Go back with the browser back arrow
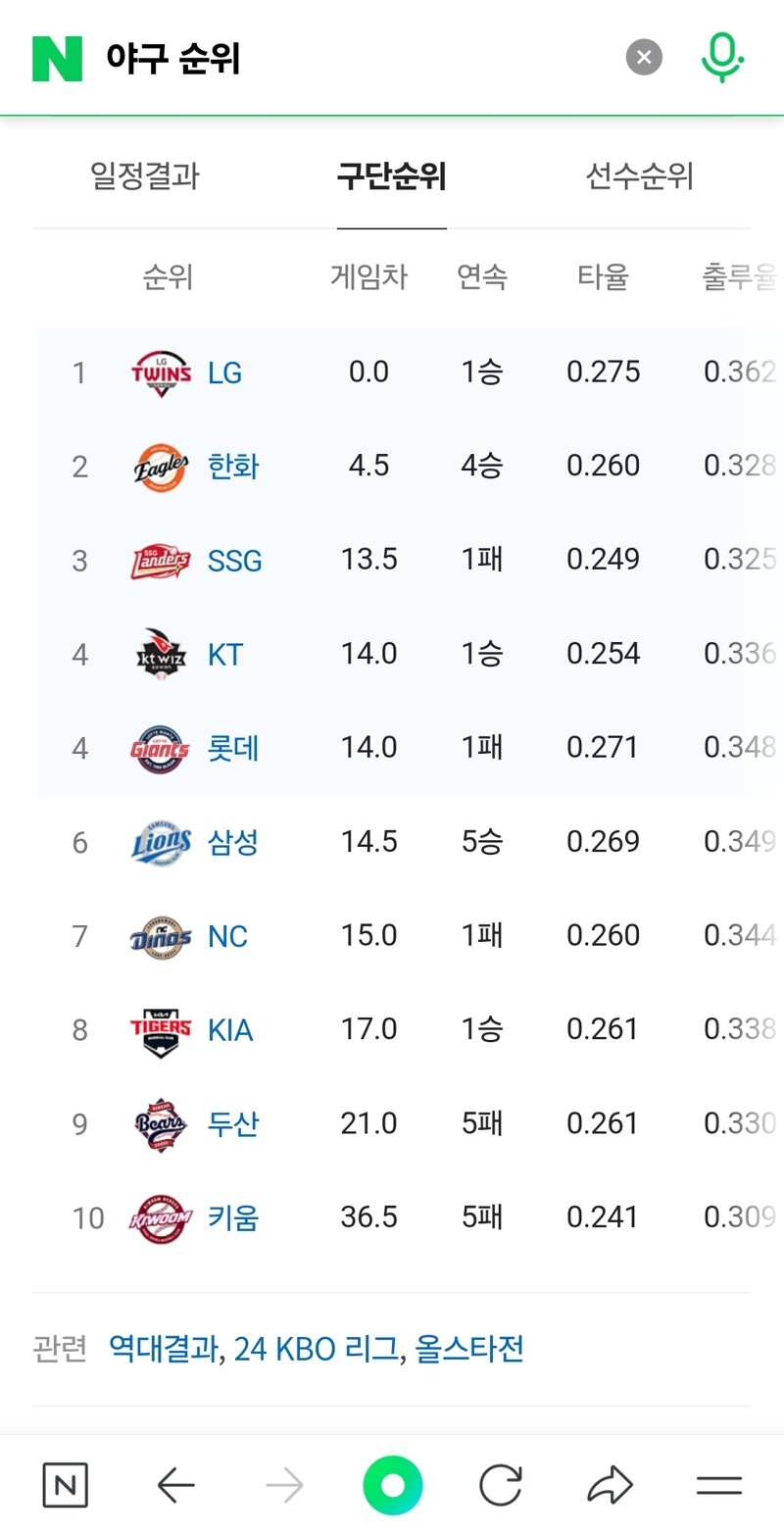Image resolution: width=784 pixels, height=1536 pixels. click(176, 1487)
